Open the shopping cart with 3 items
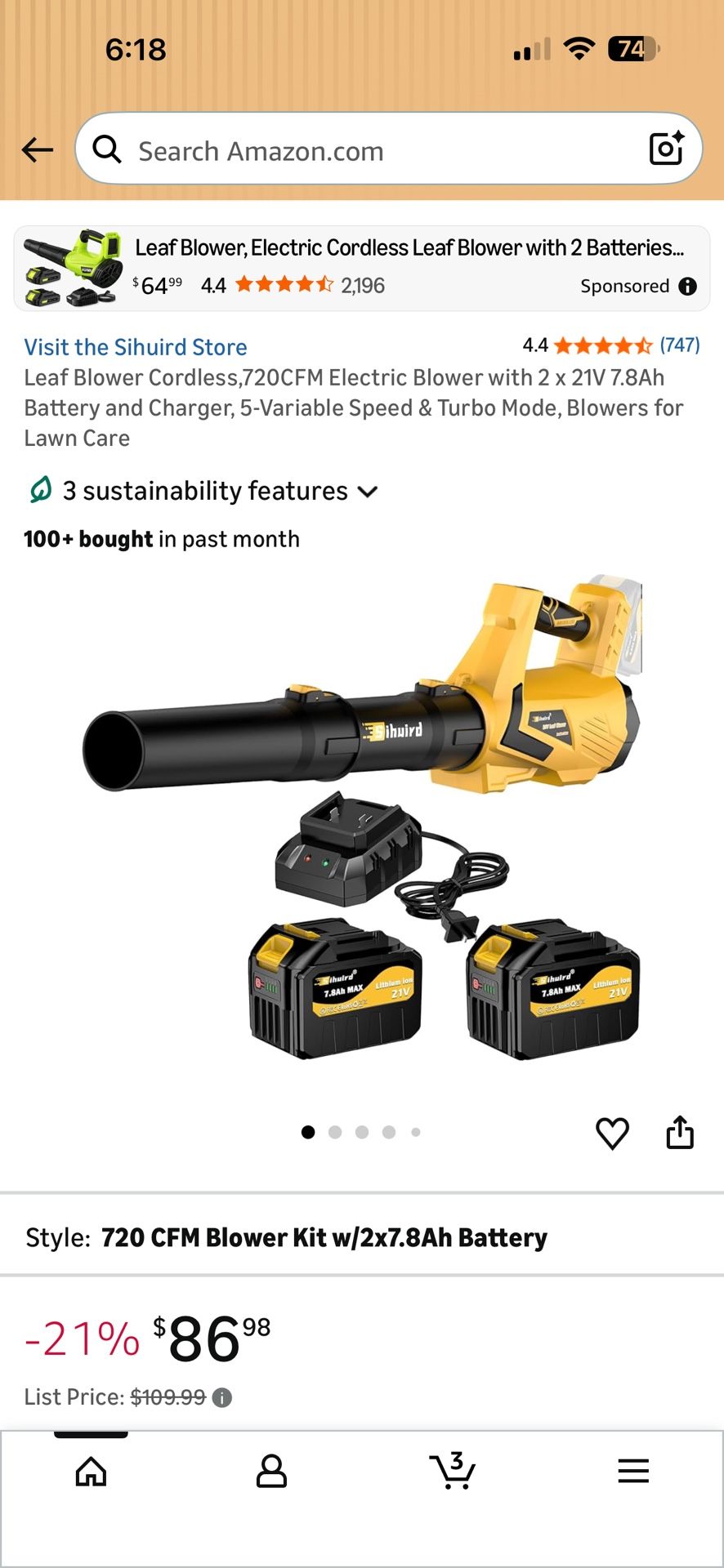 tap(453, 1472)
